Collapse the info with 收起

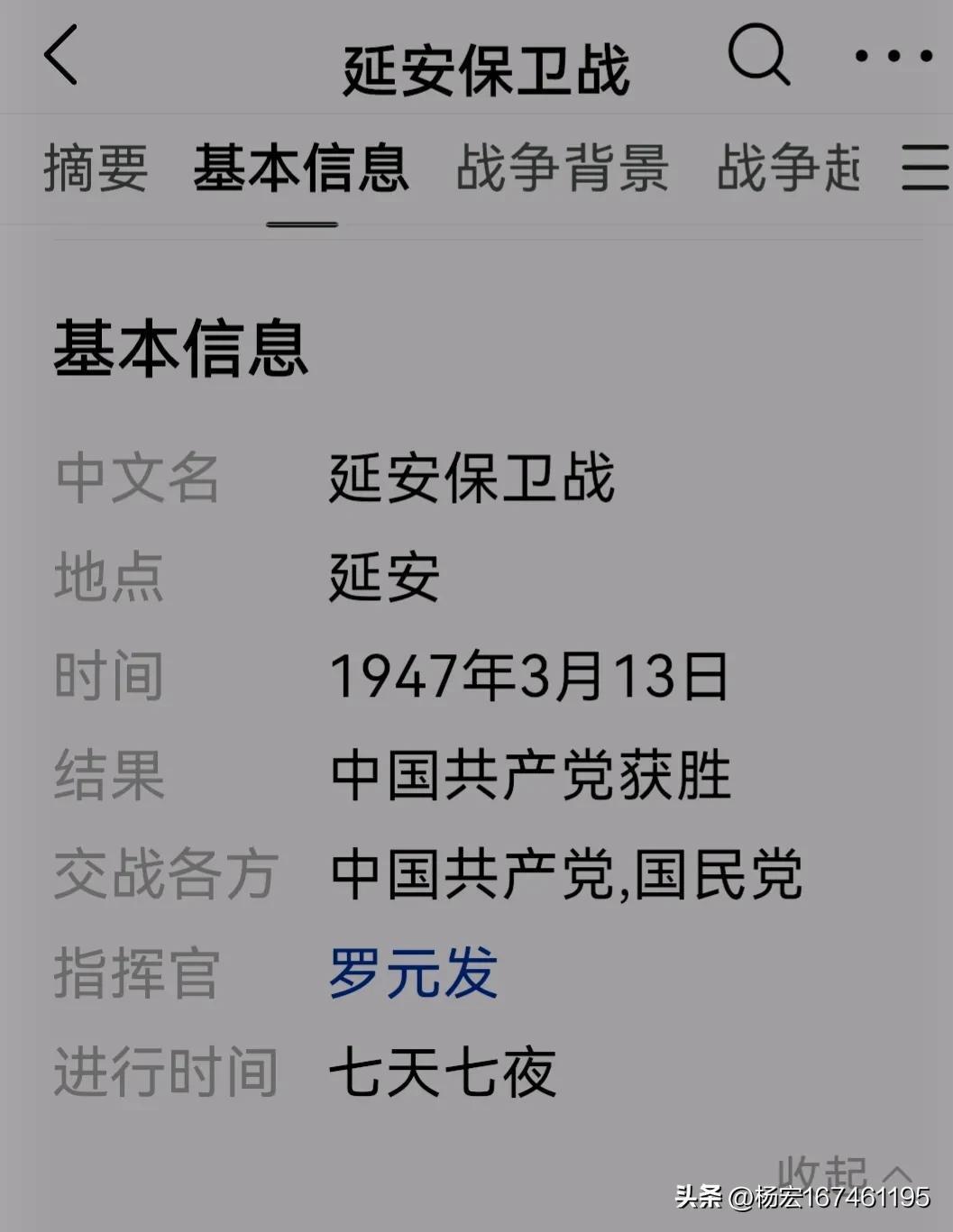pos(843,1173)
